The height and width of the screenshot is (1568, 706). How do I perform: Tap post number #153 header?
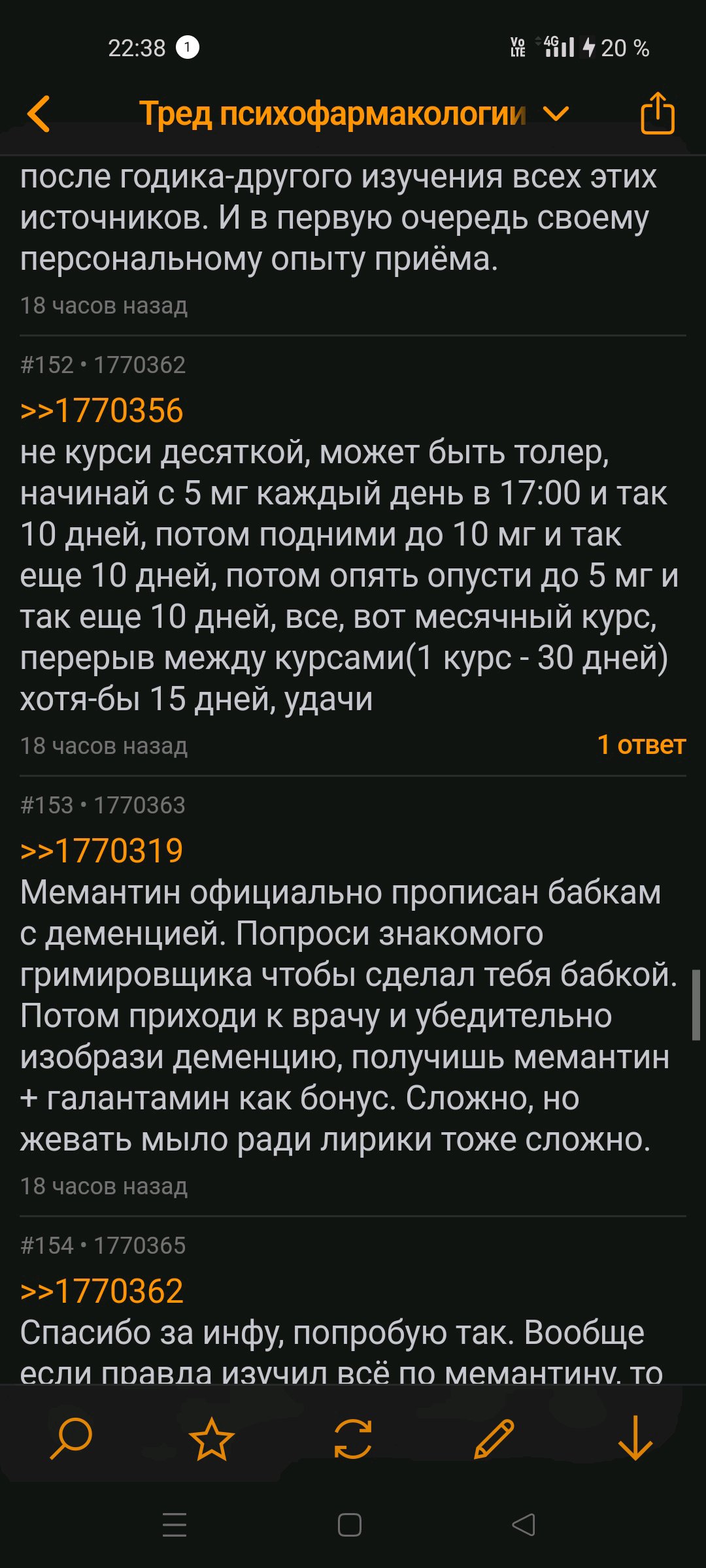[103, 805]
